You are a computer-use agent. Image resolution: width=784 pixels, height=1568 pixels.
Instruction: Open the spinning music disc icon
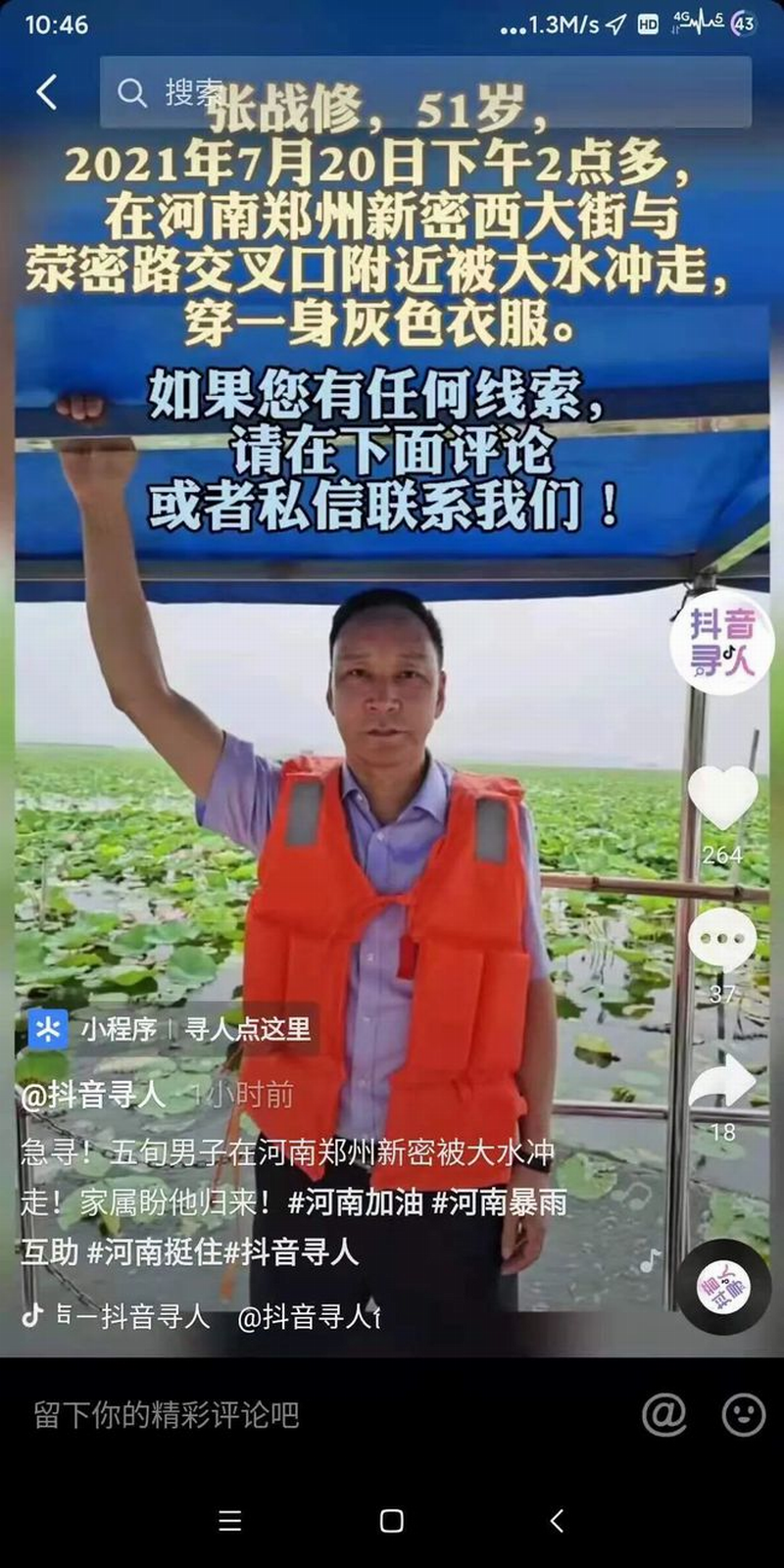(x=724, y=1287)
